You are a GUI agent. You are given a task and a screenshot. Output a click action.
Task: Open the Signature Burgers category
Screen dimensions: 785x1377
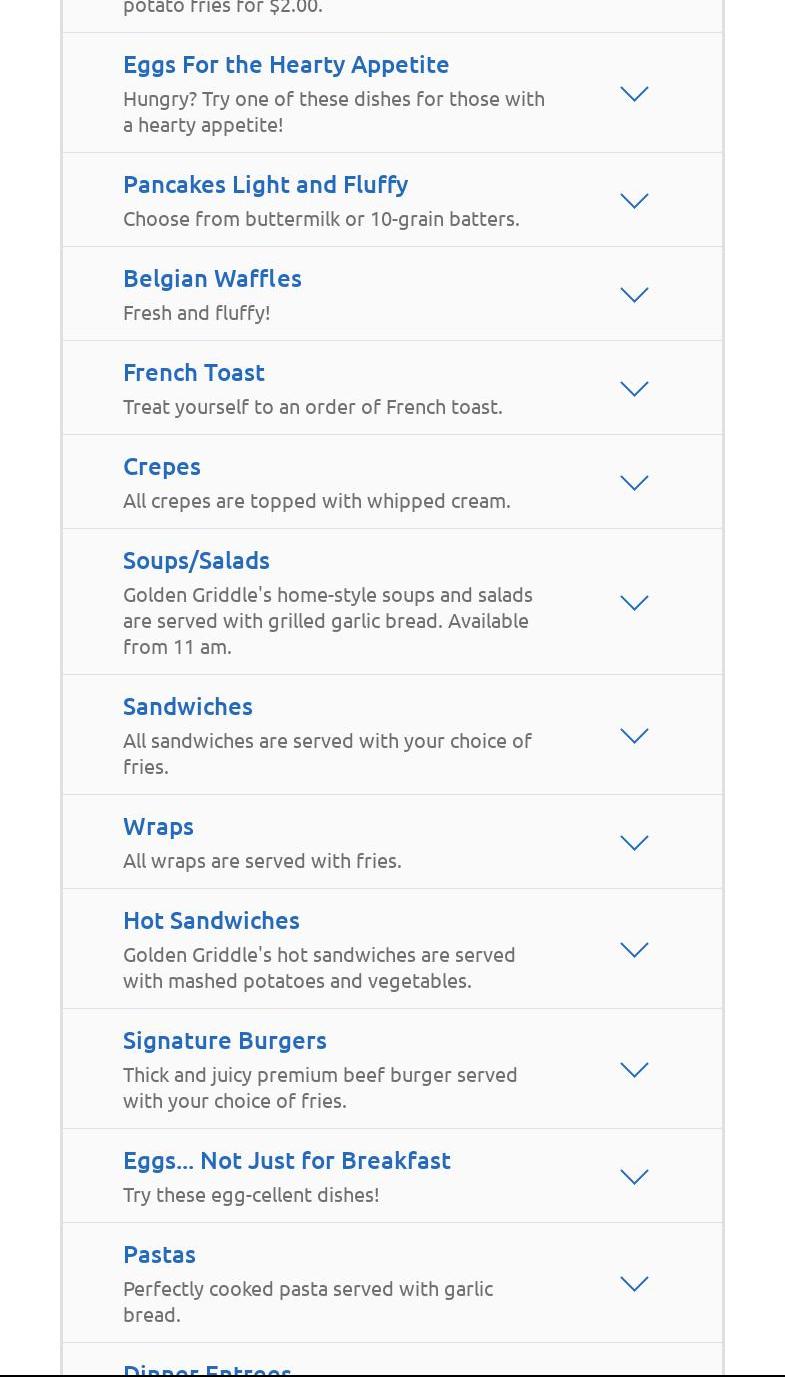click(634, 1070)
